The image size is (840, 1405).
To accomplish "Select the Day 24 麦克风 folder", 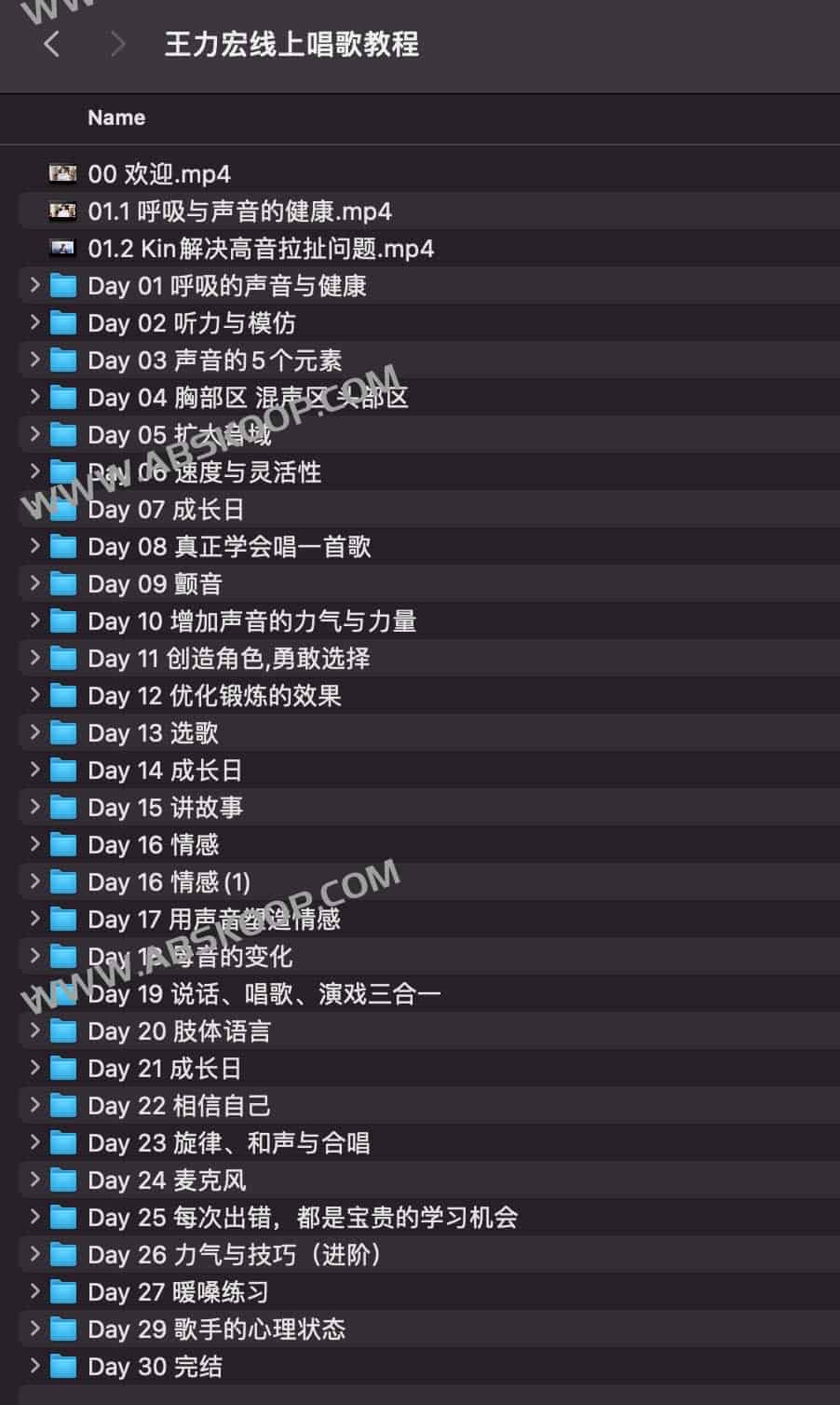I will pyautogui.click(x=167, y=1180).
